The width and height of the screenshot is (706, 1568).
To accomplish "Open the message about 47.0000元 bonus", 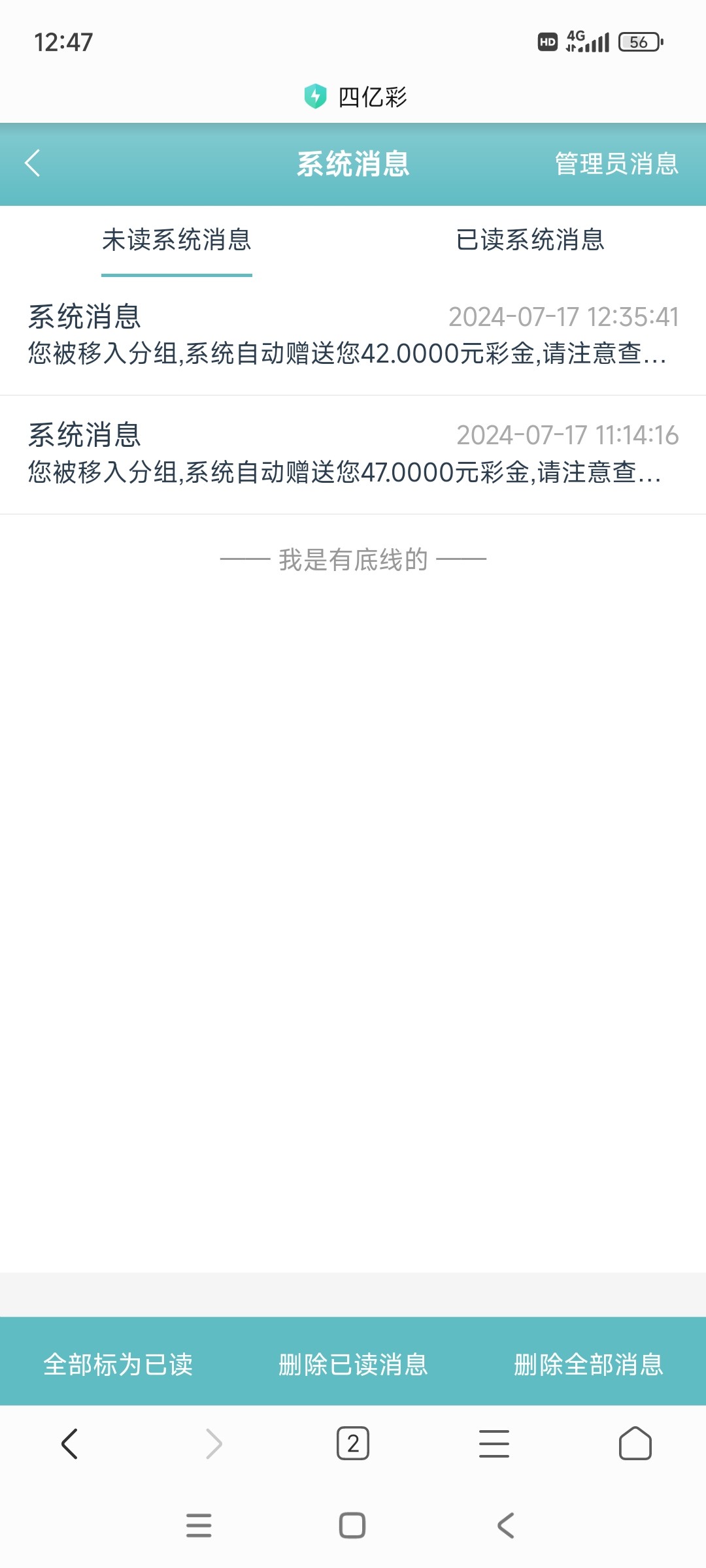I will 353,454.
